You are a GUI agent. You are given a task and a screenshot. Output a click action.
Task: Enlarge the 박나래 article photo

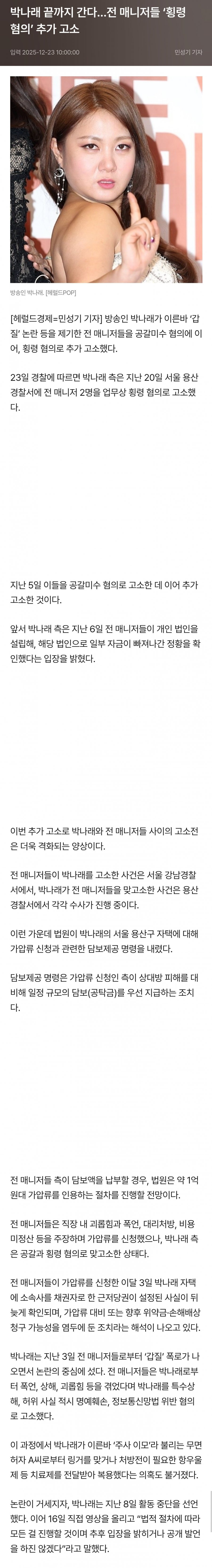[x=106, y=180]
